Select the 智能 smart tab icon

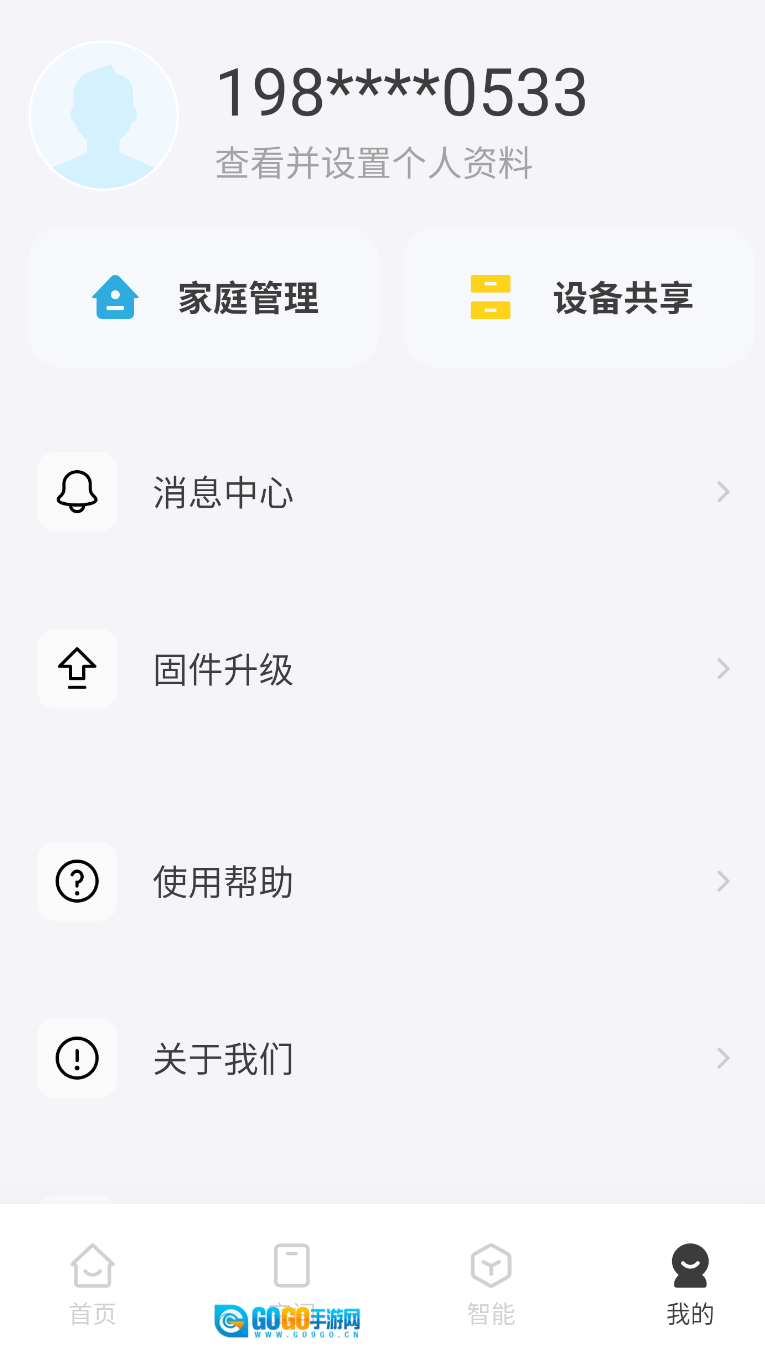[x=490, y=1265]
